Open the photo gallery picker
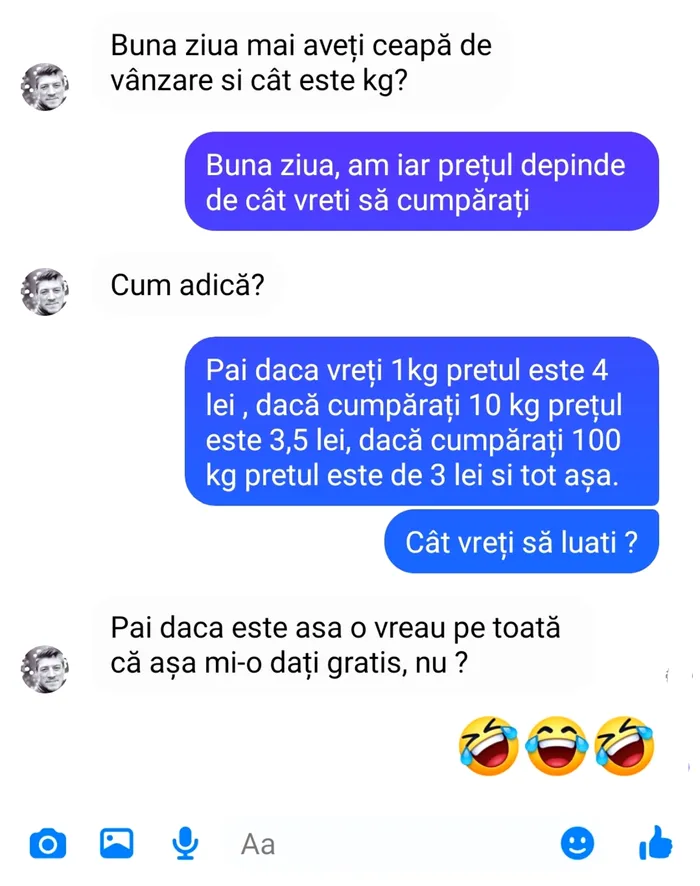This screenshot has width=700, height=886. pos(117,844)
